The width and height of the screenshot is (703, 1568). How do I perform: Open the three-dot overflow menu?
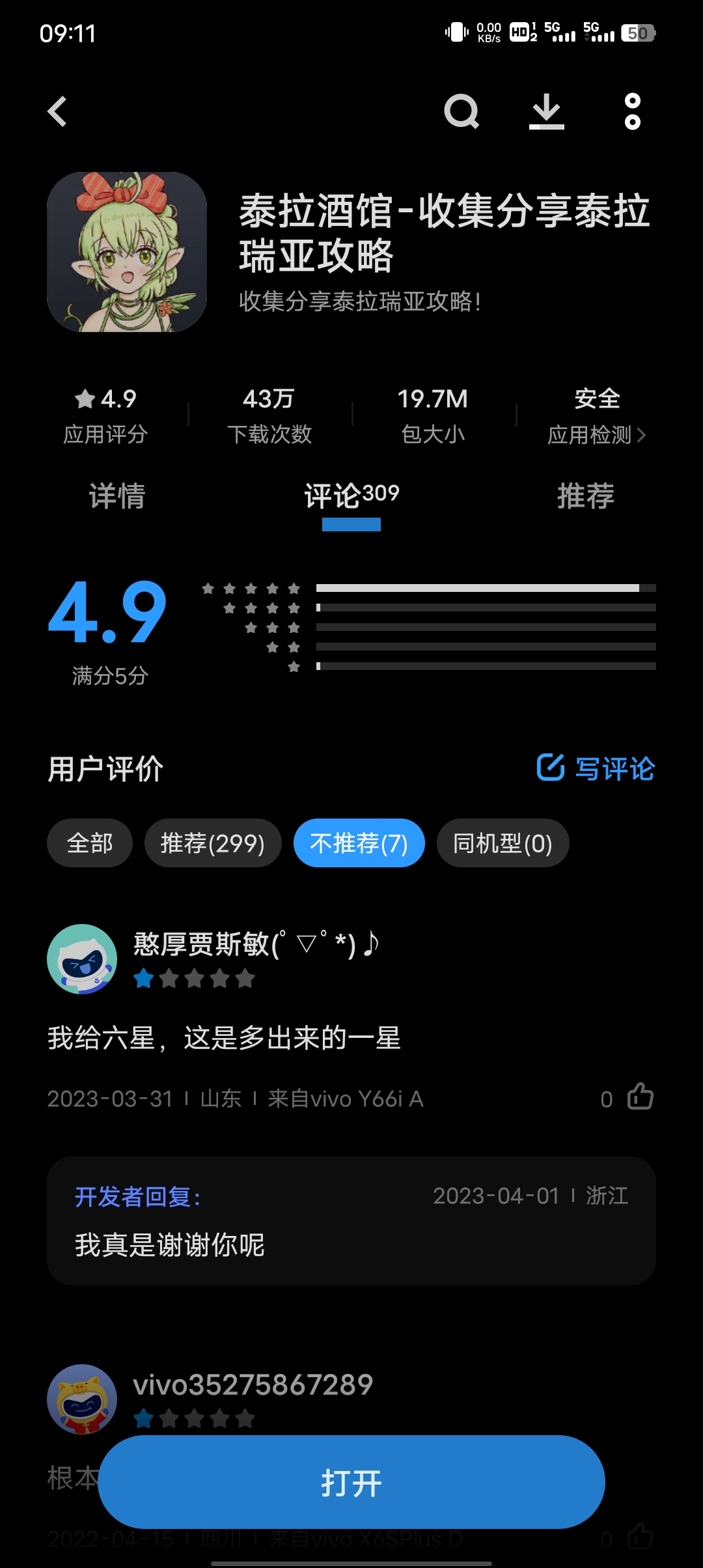point(632,111)
